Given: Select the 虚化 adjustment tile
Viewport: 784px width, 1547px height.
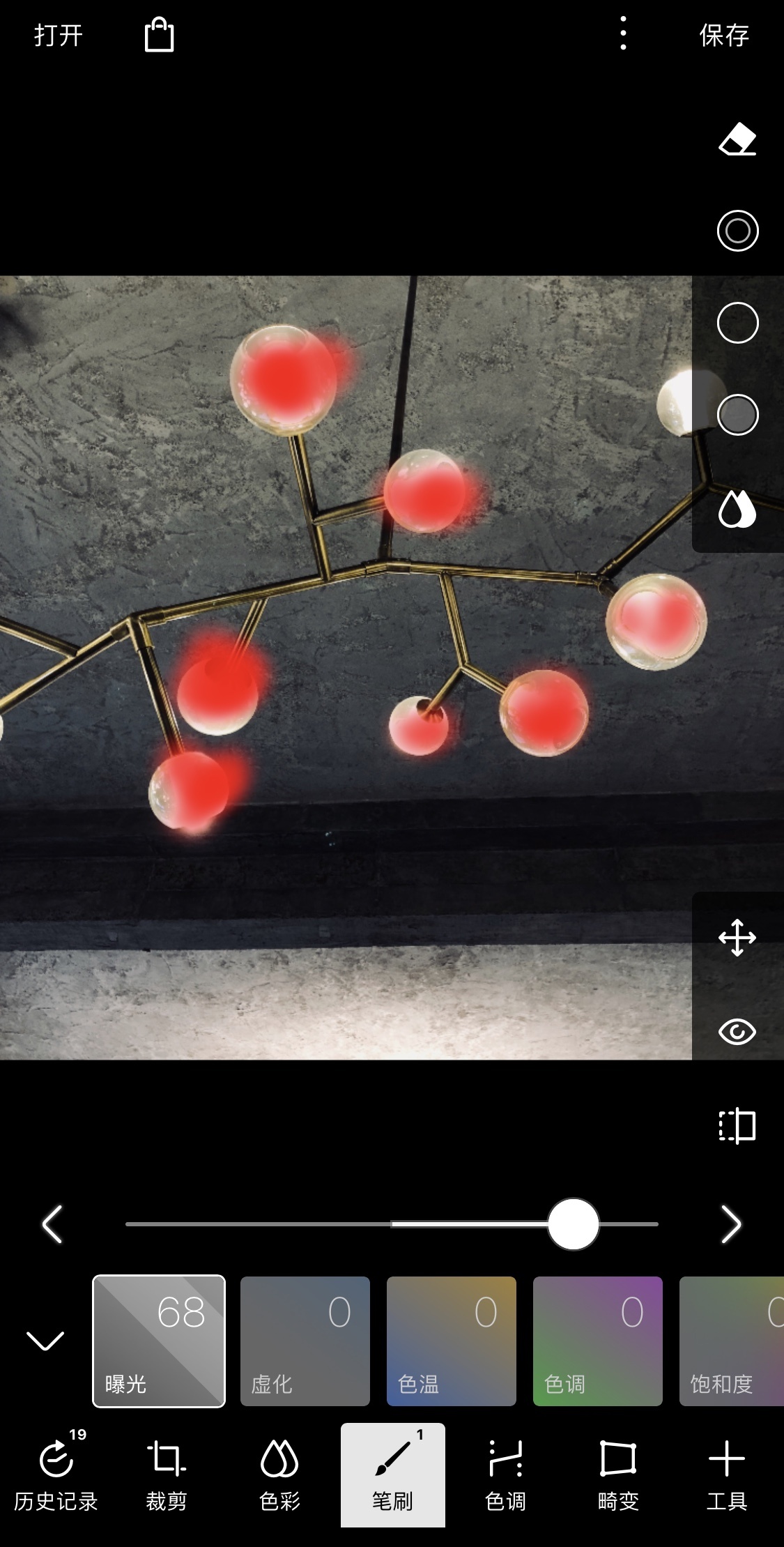Looking at the screenshot, I should pos(305,1341).
